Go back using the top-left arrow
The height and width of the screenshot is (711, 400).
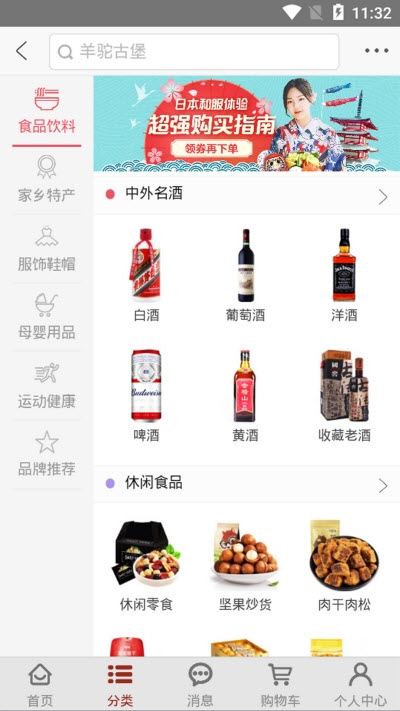pos(21,51)
